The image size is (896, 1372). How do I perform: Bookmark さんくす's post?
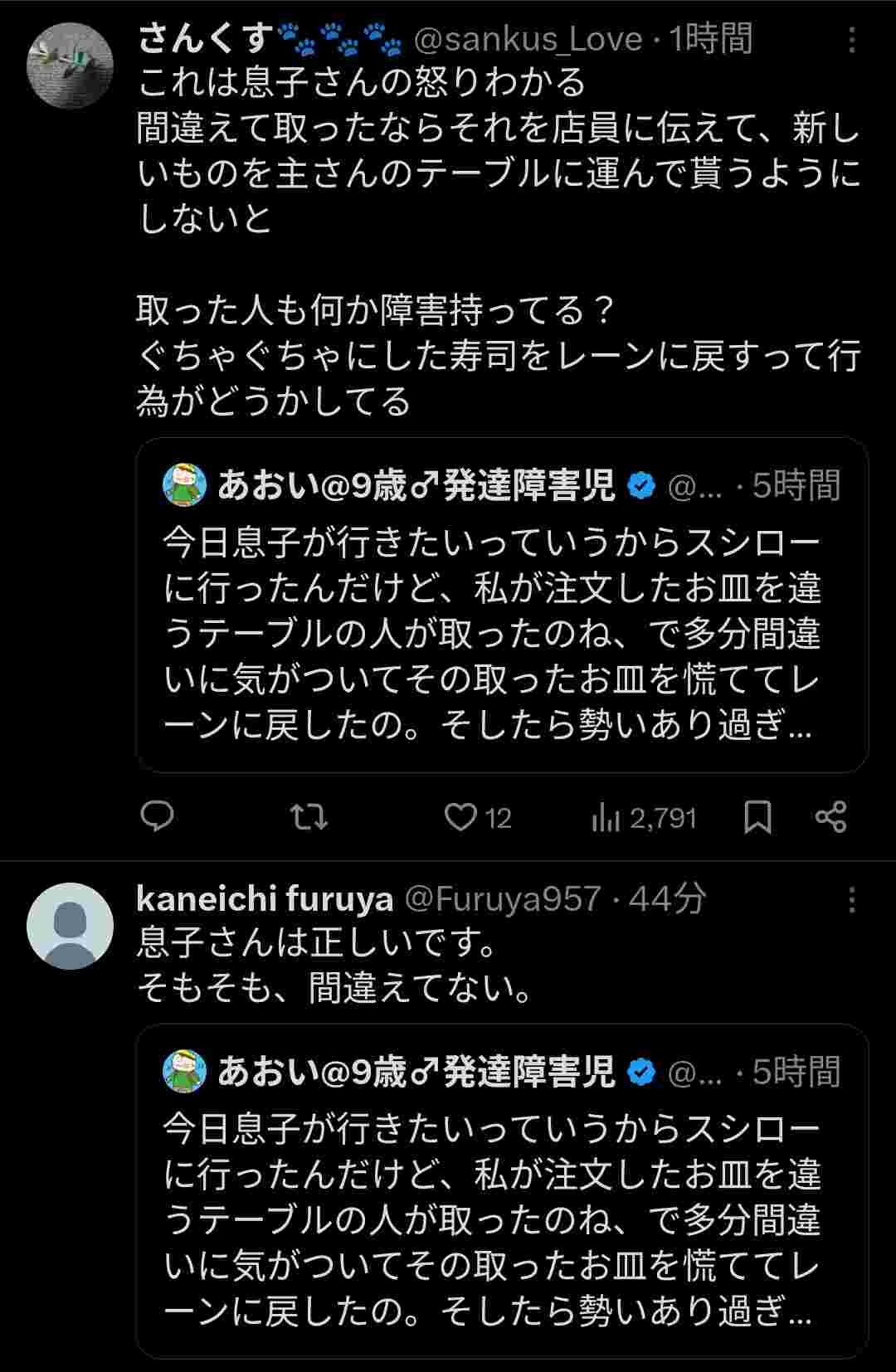[757, 817]
